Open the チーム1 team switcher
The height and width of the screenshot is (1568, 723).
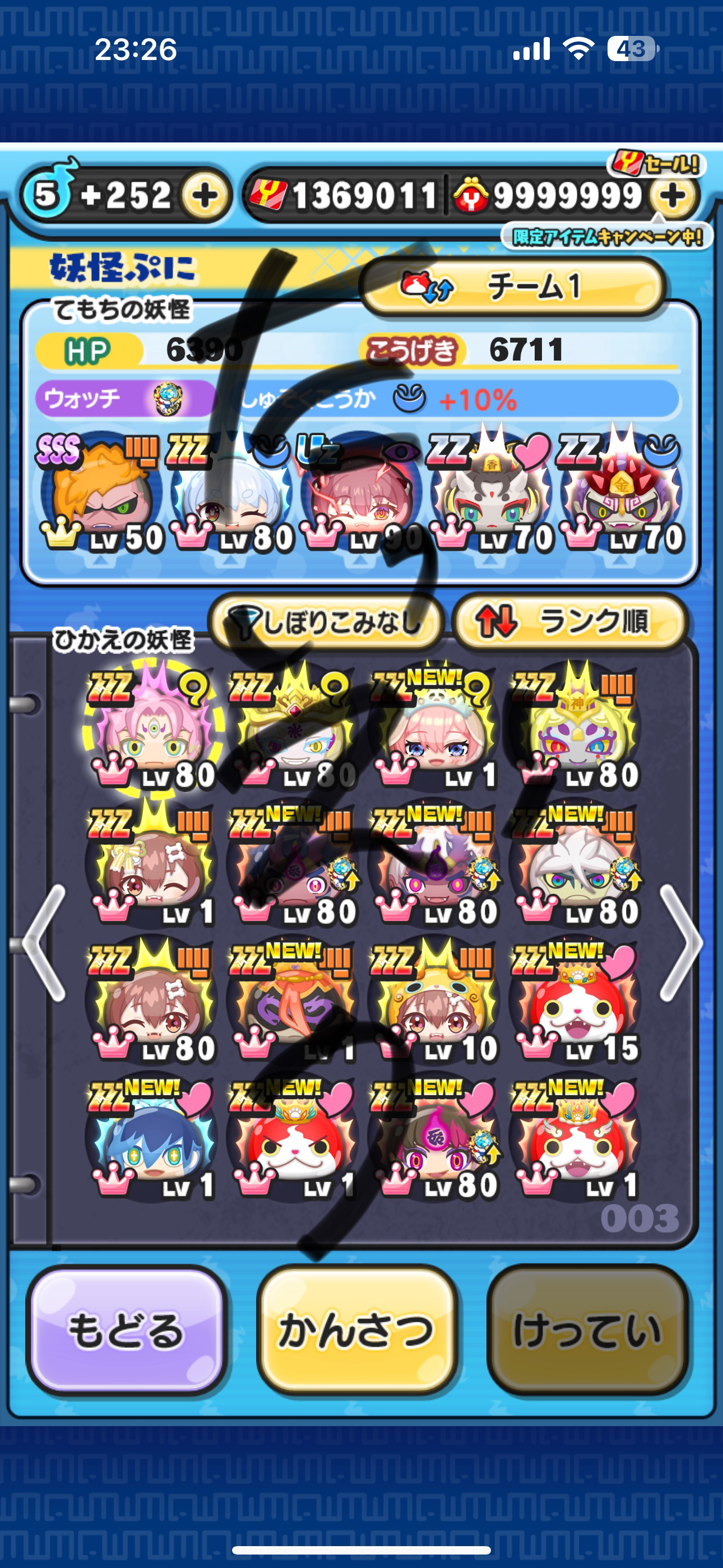point(512,286)
